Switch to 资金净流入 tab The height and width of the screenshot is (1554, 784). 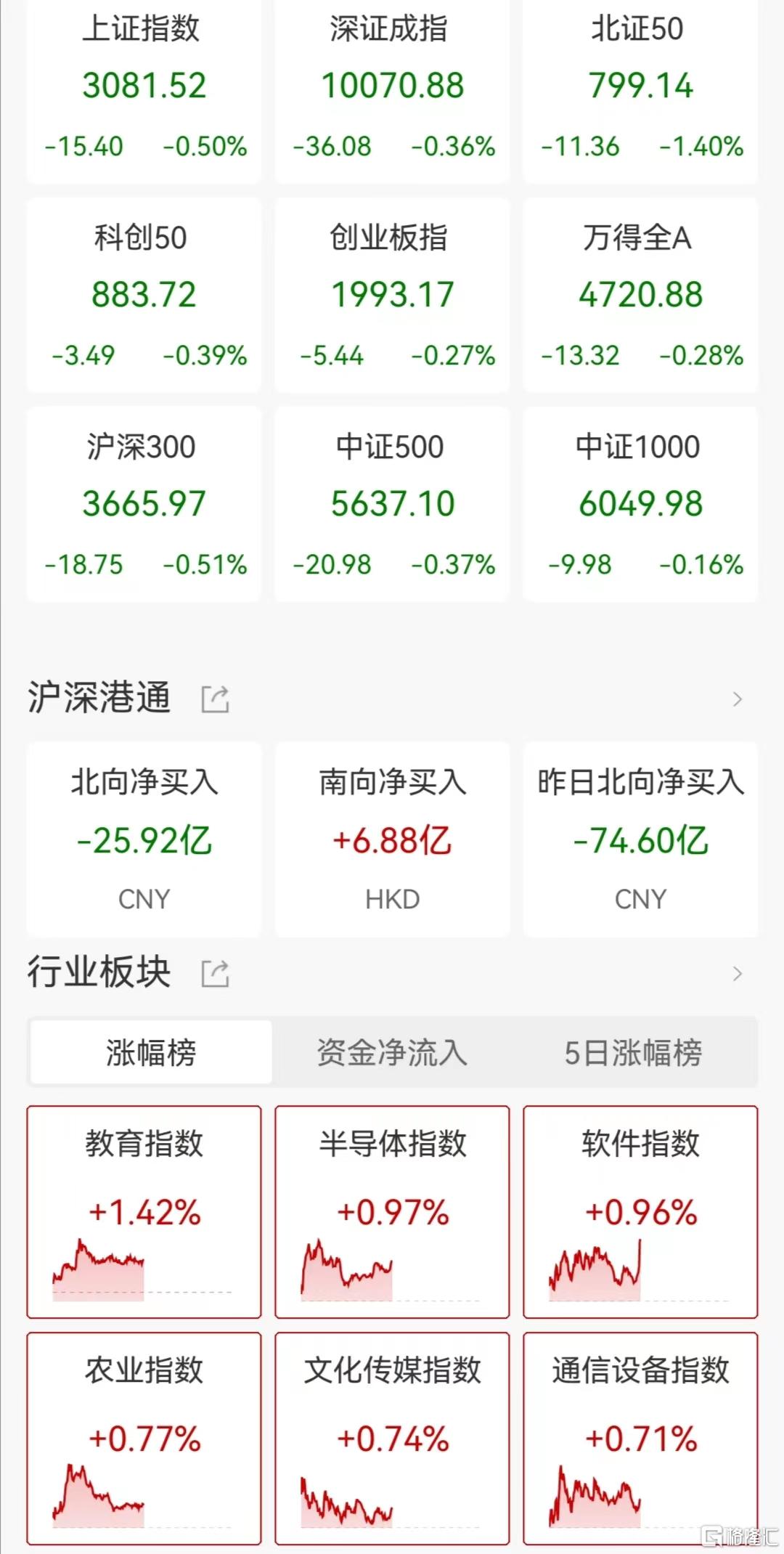click(392, 1052)
